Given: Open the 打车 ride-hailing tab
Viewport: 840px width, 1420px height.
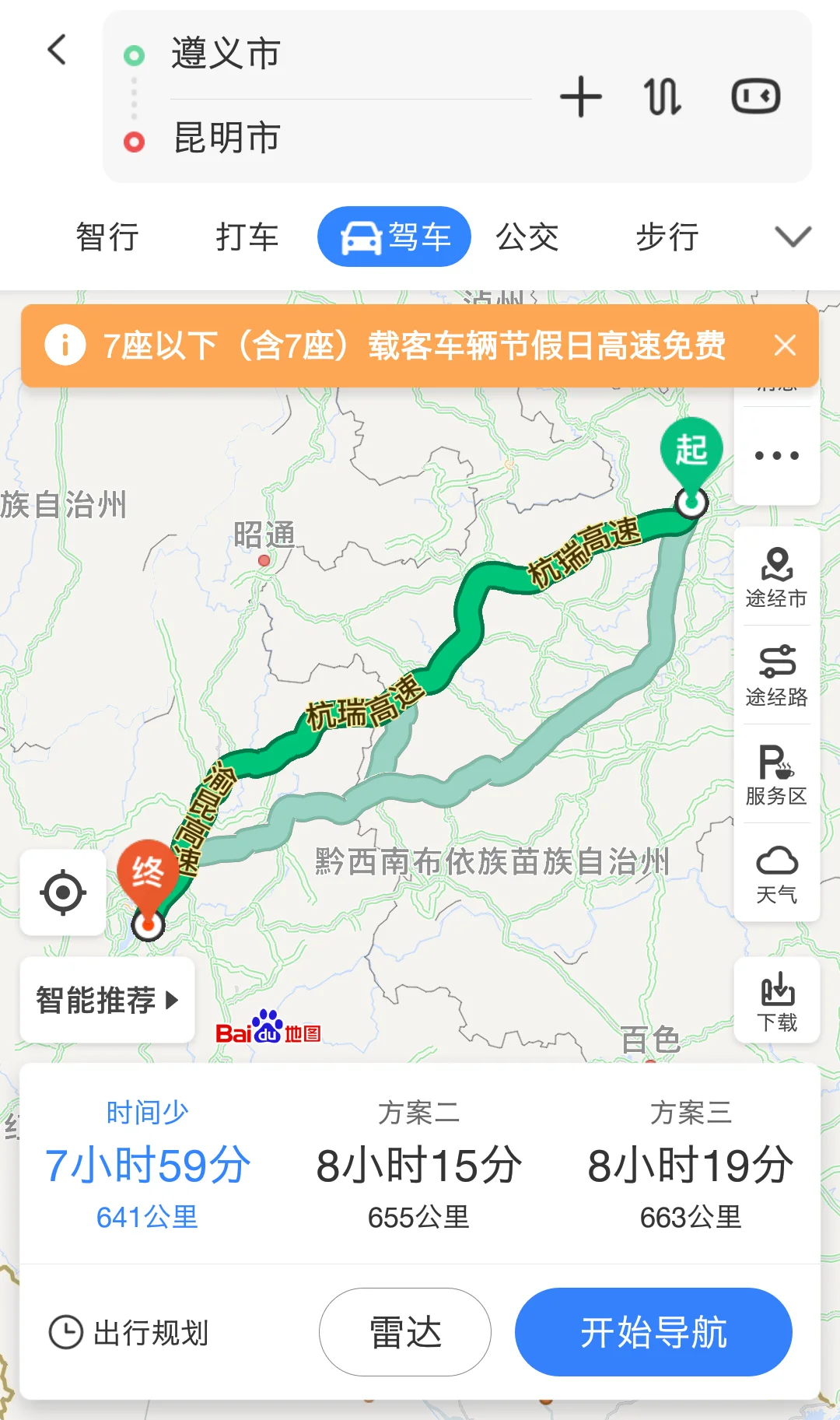Looking at the screenshot, I should pos(247,237).
